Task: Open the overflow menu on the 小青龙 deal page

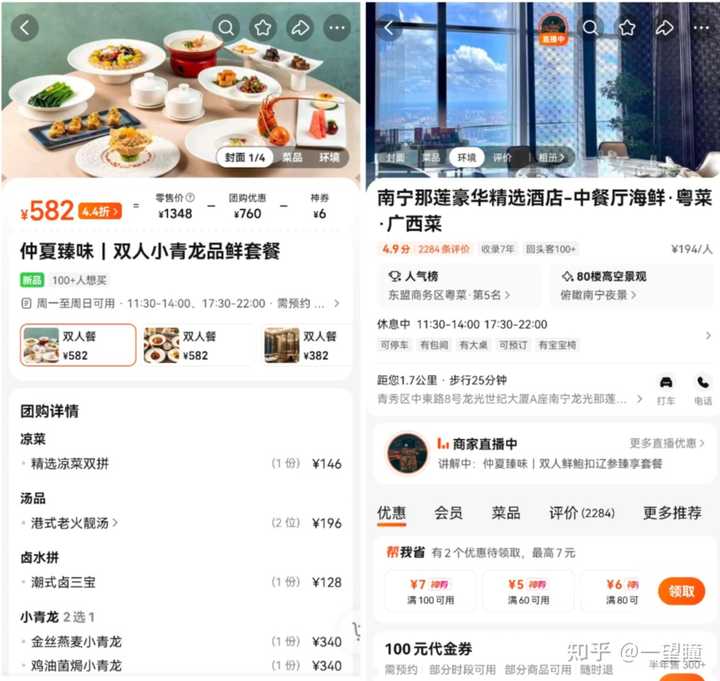Action: [x=337, y=28]
